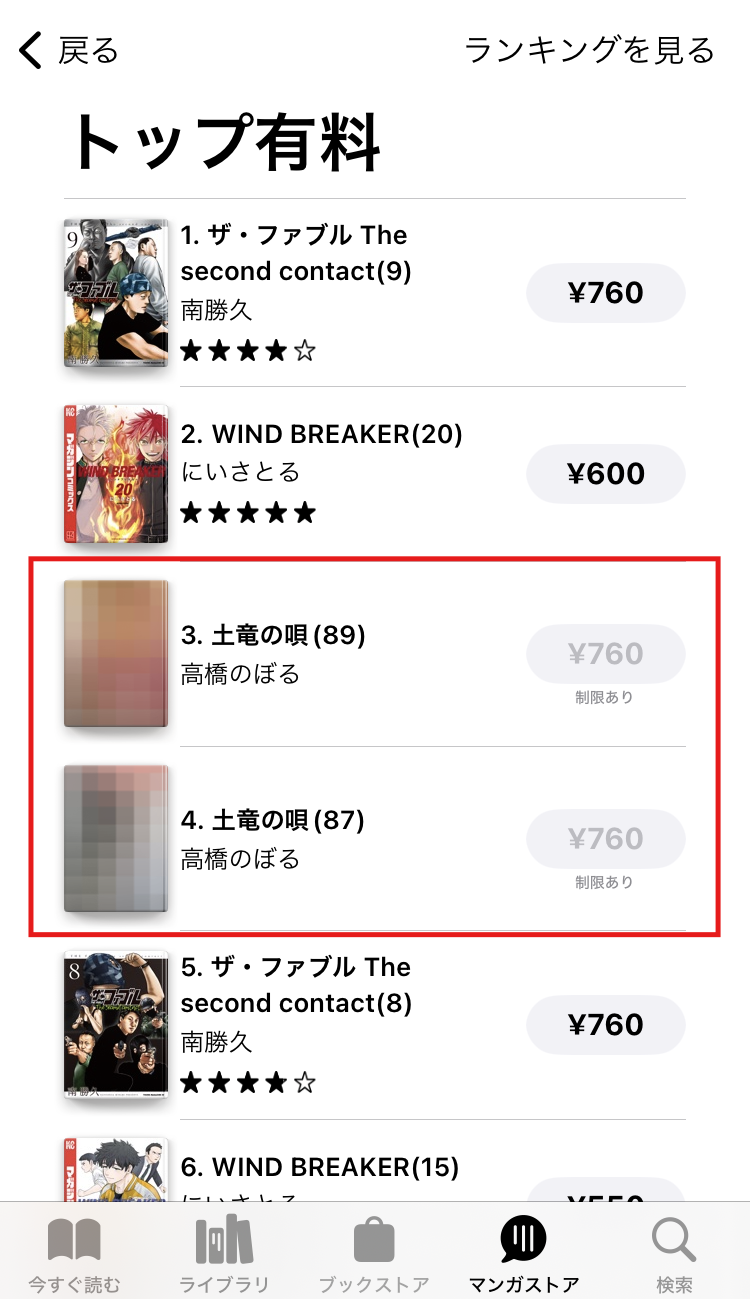Select the マンガストア tab
This screenshot has width=750, height=1299.
point(524,1254)
